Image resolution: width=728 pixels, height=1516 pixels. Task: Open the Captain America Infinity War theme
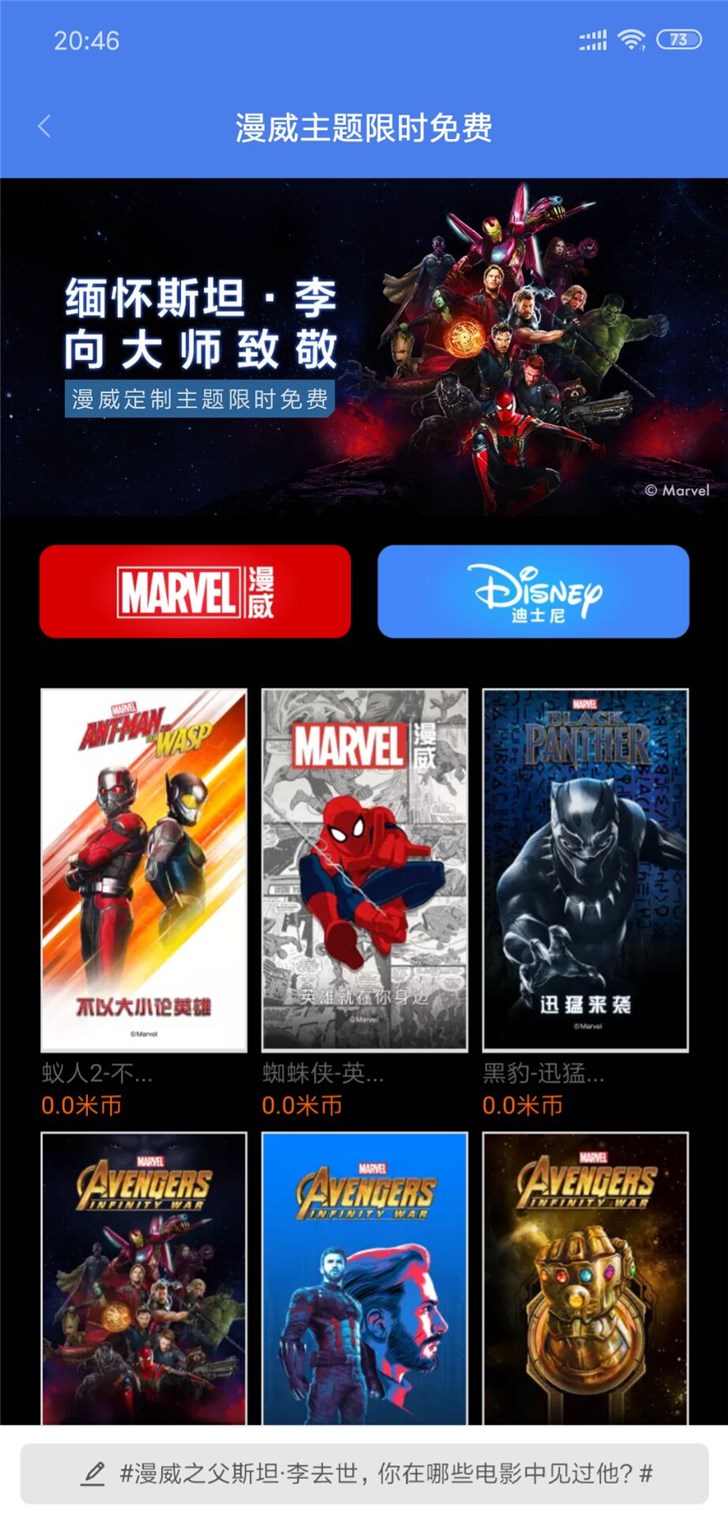(364, 1278)
